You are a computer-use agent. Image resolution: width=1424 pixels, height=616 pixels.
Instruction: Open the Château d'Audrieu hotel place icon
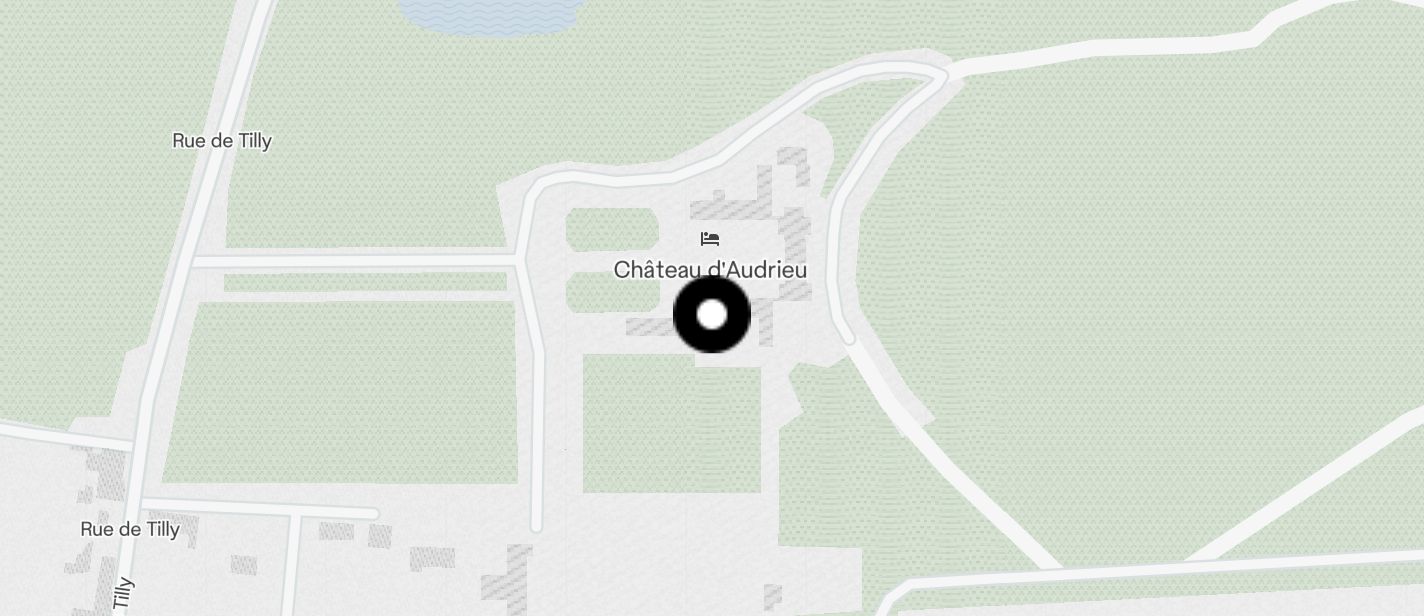[710, 239]
